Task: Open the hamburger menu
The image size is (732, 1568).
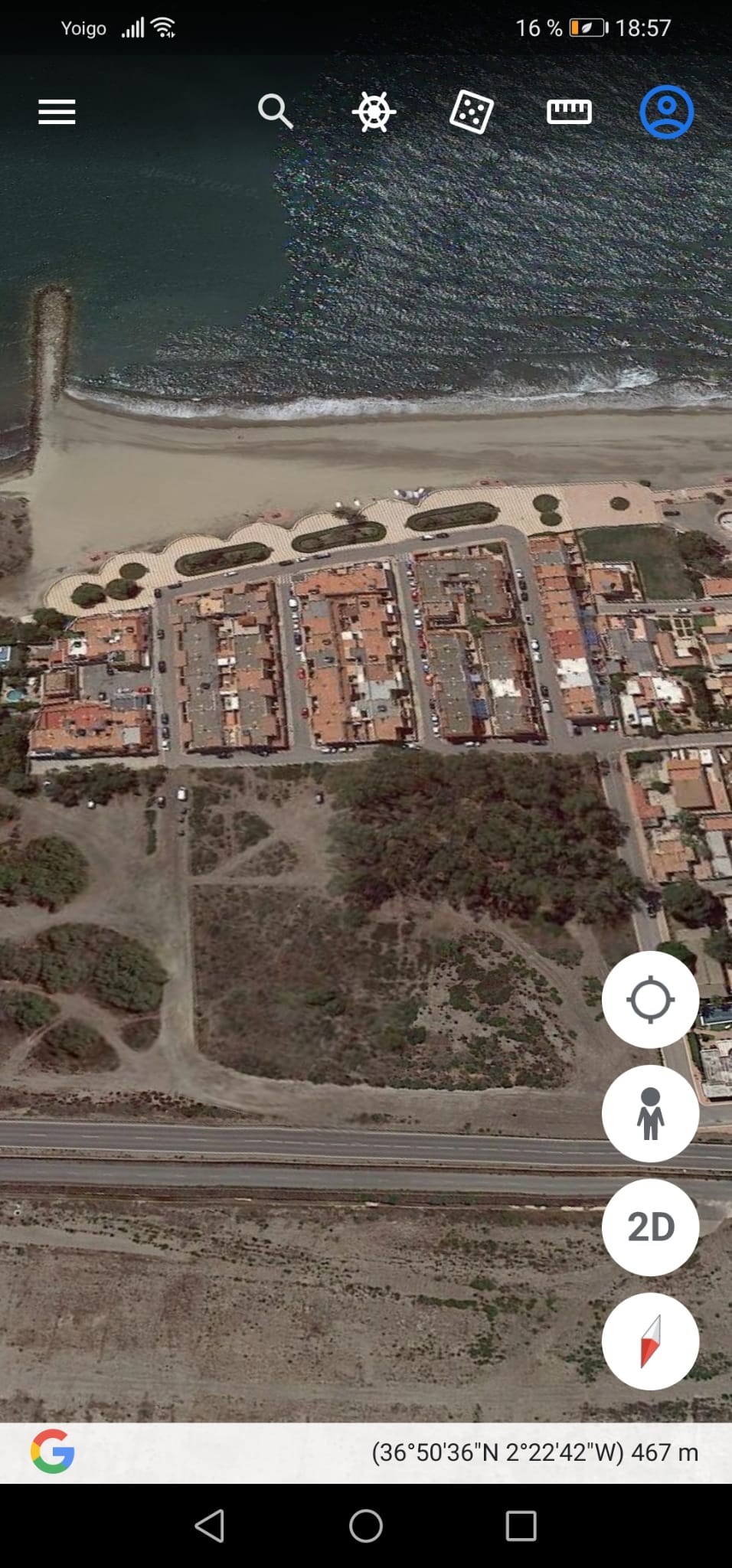Action: coord(57,112)
